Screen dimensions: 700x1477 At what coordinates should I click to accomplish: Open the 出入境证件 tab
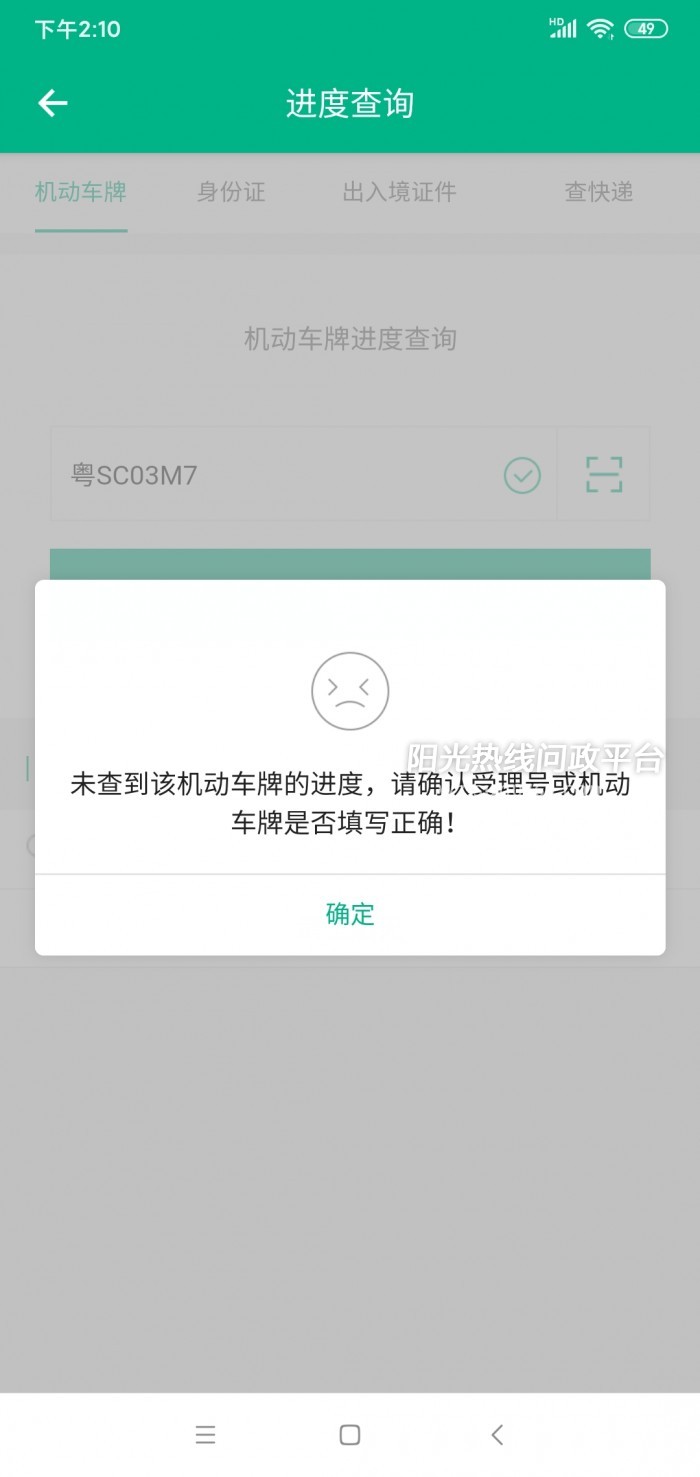pyautogui.click(x=399, y=192)
